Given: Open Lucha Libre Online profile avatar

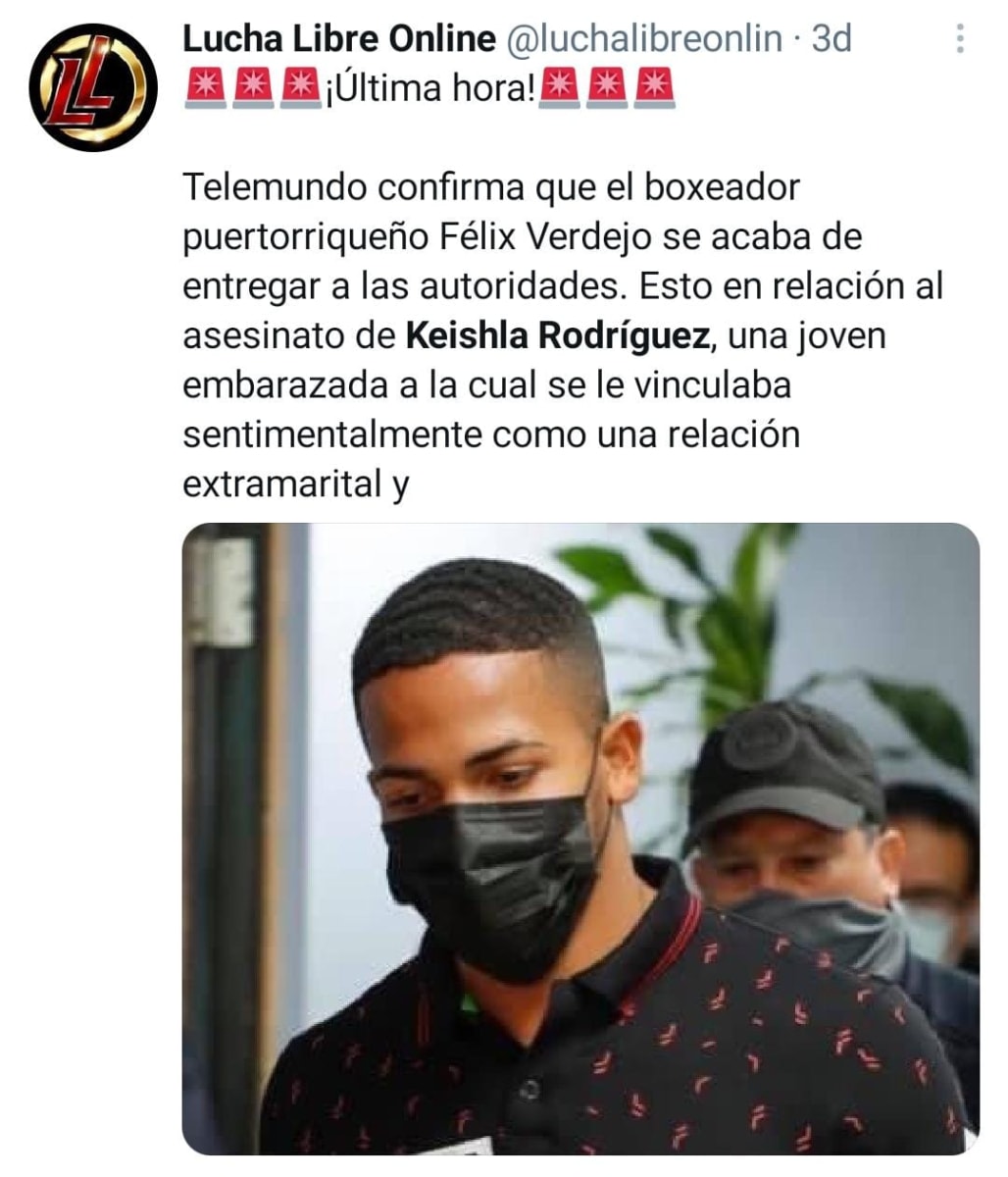Looking at the screenshot, I should (x=93, y=87).
